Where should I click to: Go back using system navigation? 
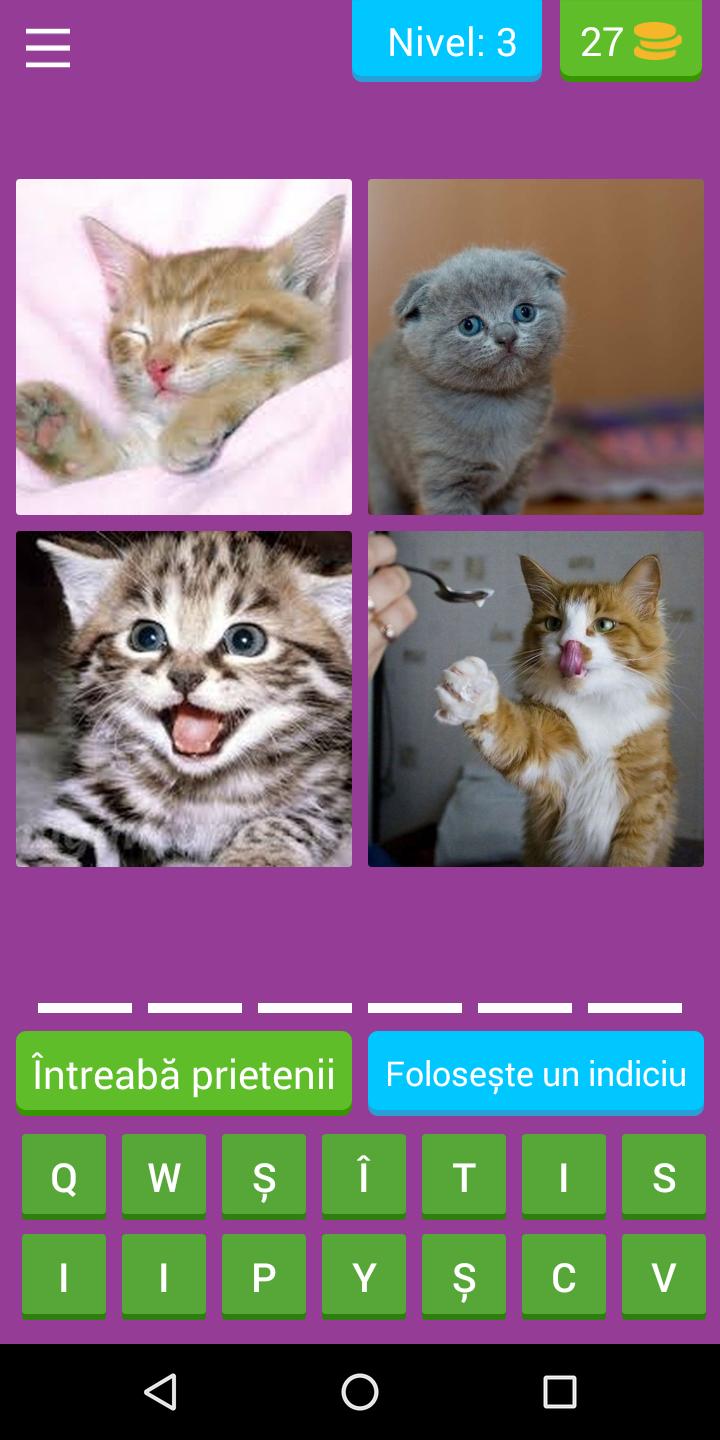[x=160, y=1391]
